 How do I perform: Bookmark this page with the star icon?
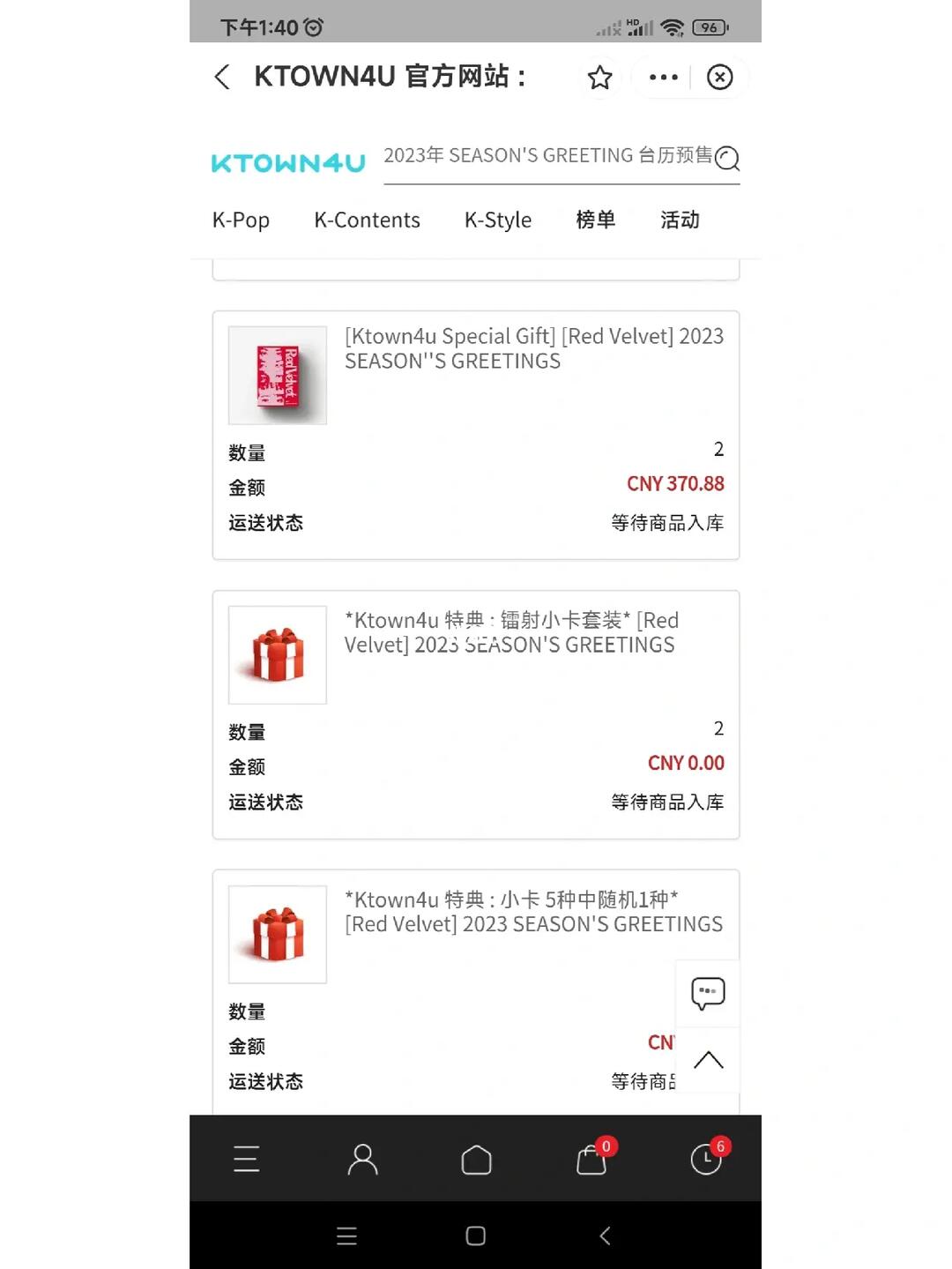click(600, 78)
